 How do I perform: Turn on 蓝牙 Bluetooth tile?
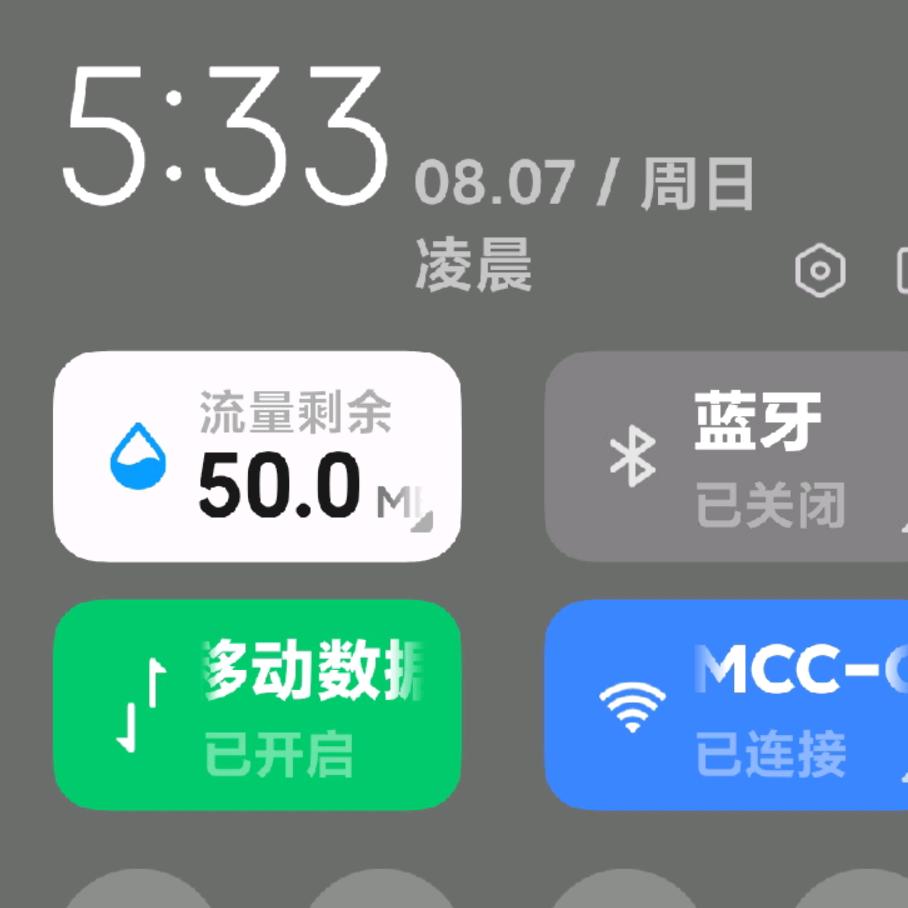[726, 456]
